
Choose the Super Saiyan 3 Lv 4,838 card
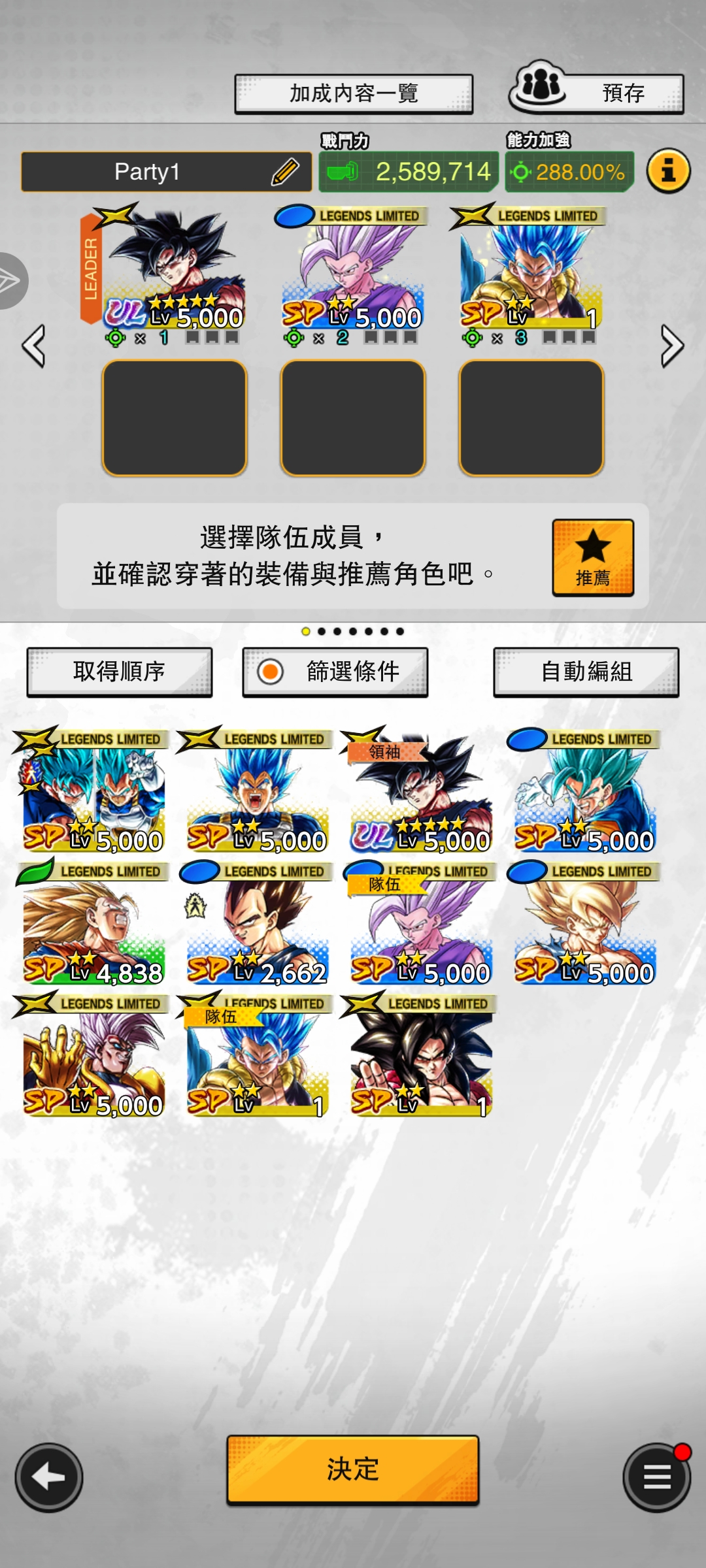tap(93, 924)
